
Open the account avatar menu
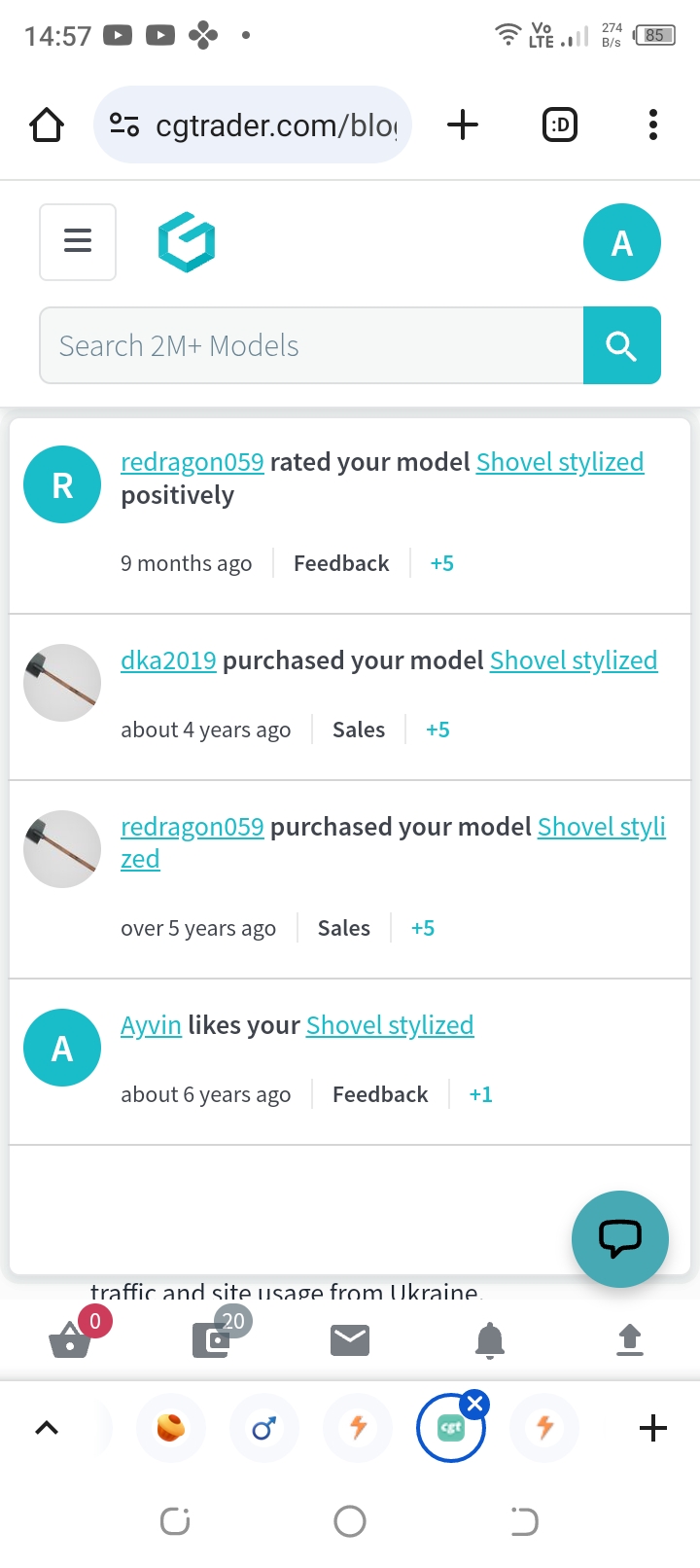(621, 242)
